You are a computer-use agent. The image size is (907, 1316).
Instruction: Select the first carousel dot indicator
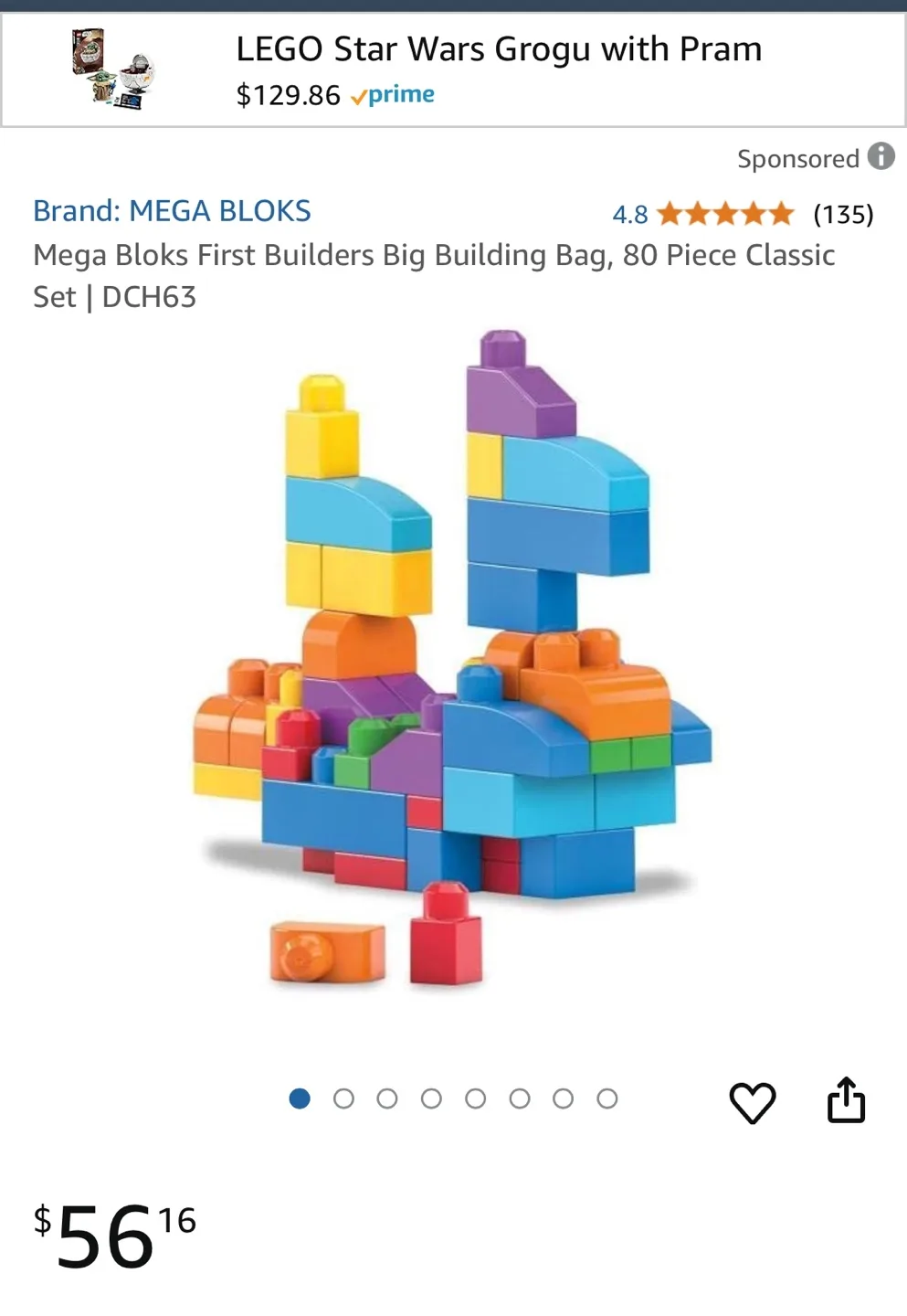(299, 1098)
